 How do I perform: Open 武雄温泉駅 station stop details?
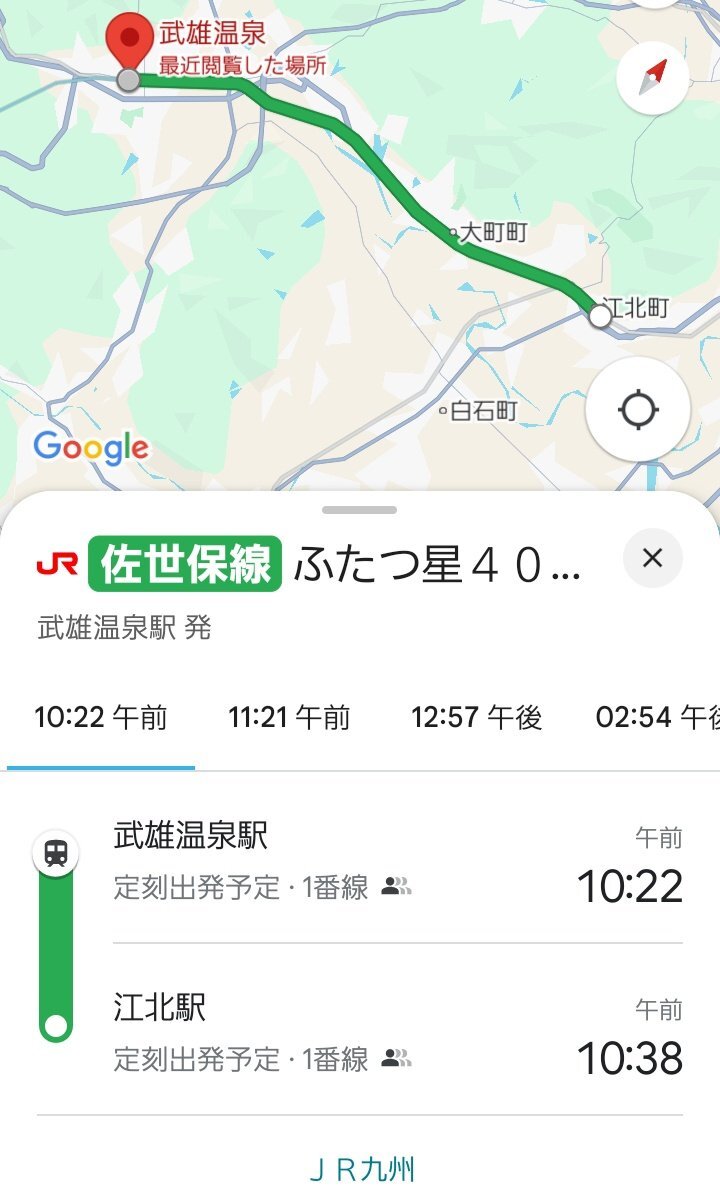click(190, 836)
